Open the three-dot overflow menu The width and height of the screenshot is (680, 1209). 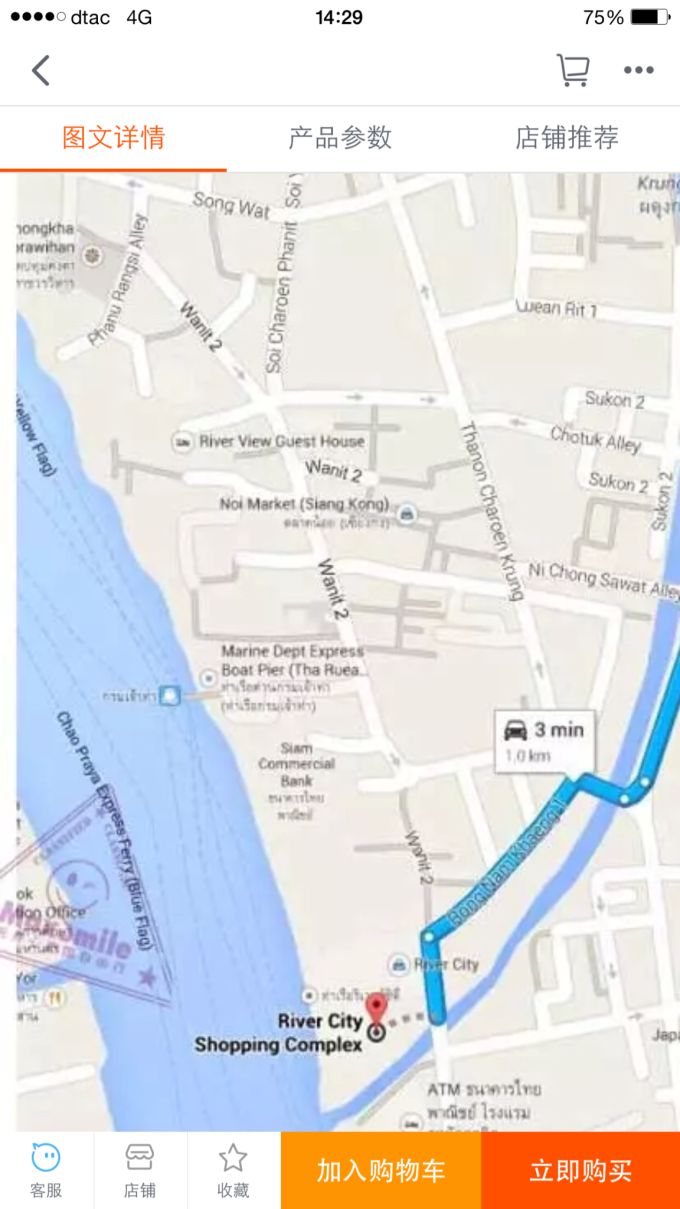[638, 70]
